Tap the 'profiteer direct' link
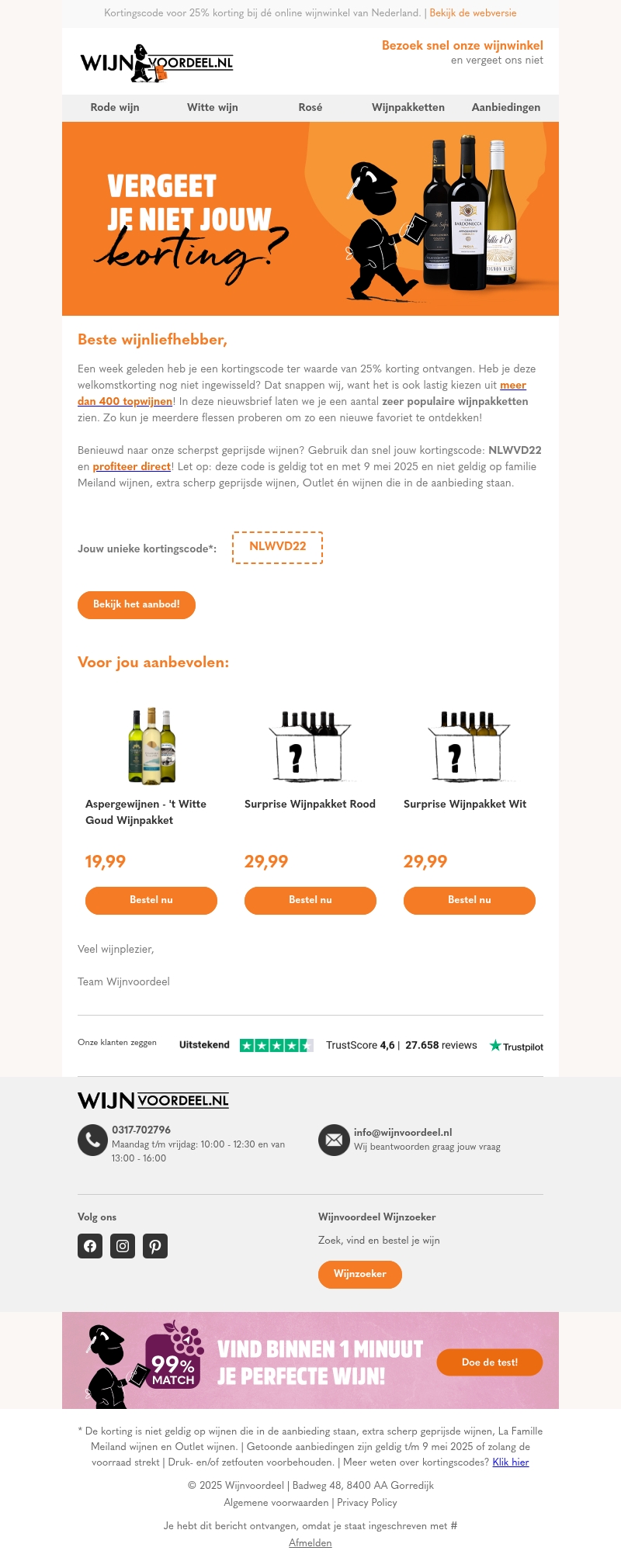Screen dimensions: 621x1568 (131, 466)
